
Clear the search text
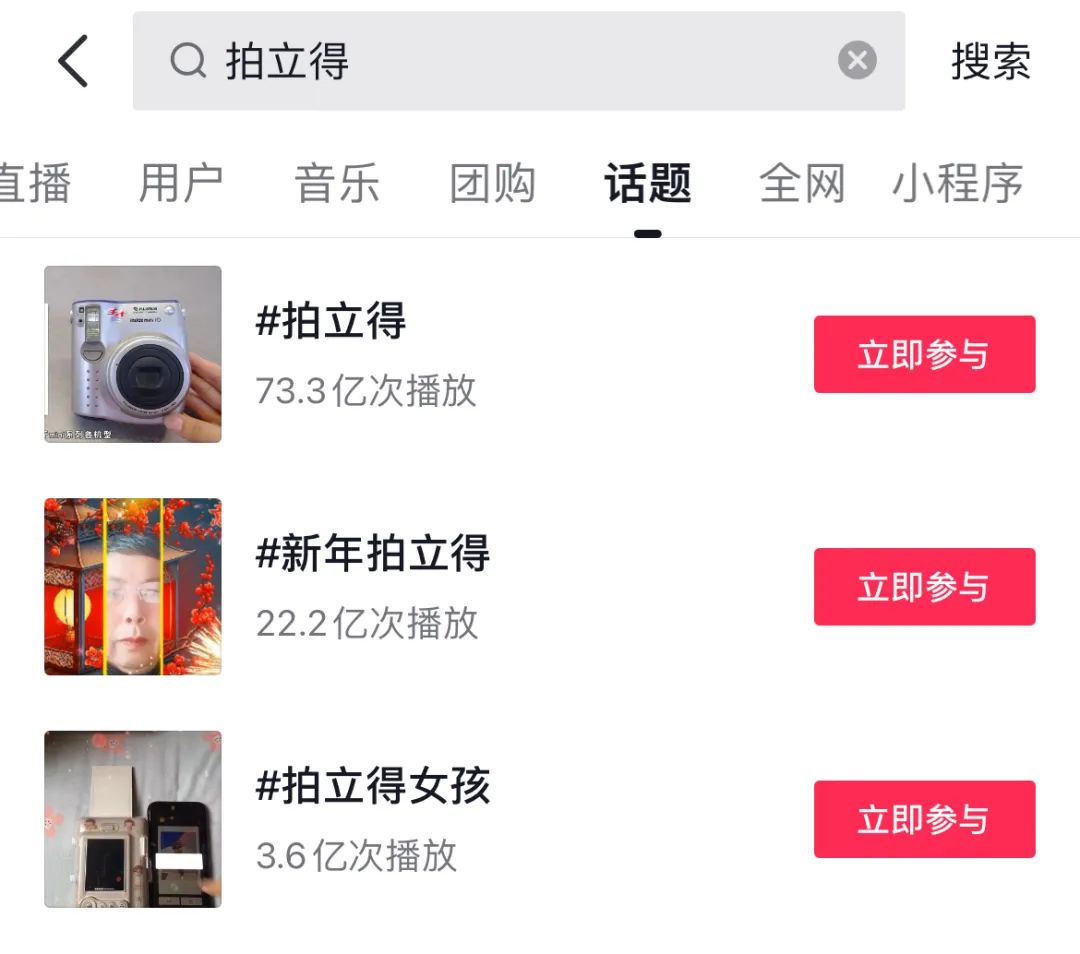tap(857, 61)
